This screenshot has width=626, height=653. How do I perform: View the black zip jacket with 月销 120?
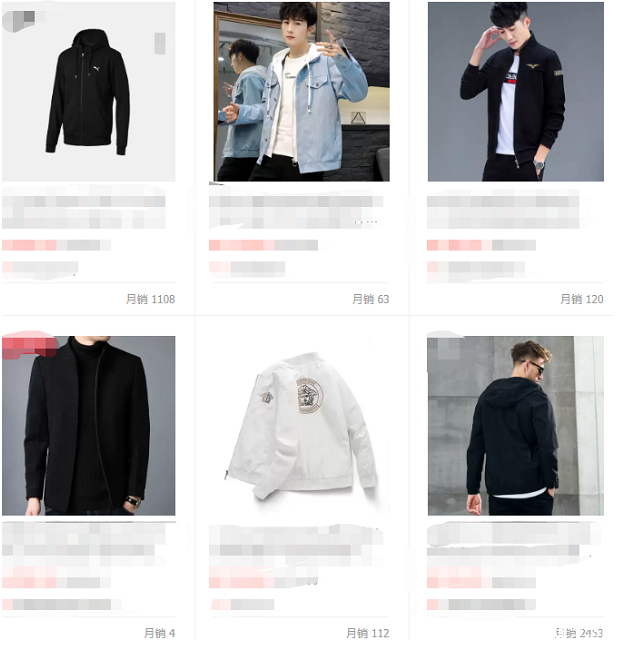tap(515, 92)
